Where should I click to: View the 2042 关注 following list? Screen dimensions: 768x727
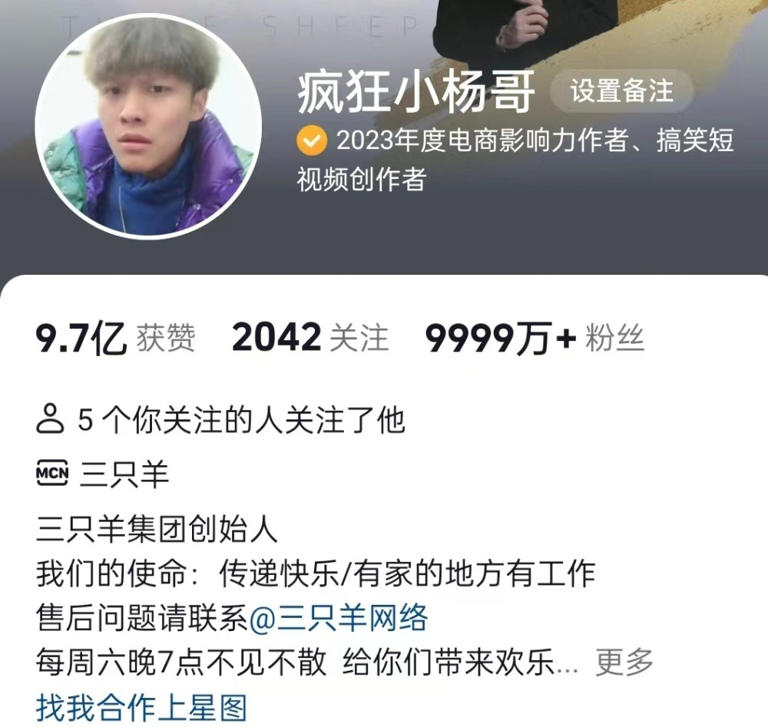(310, 338)
